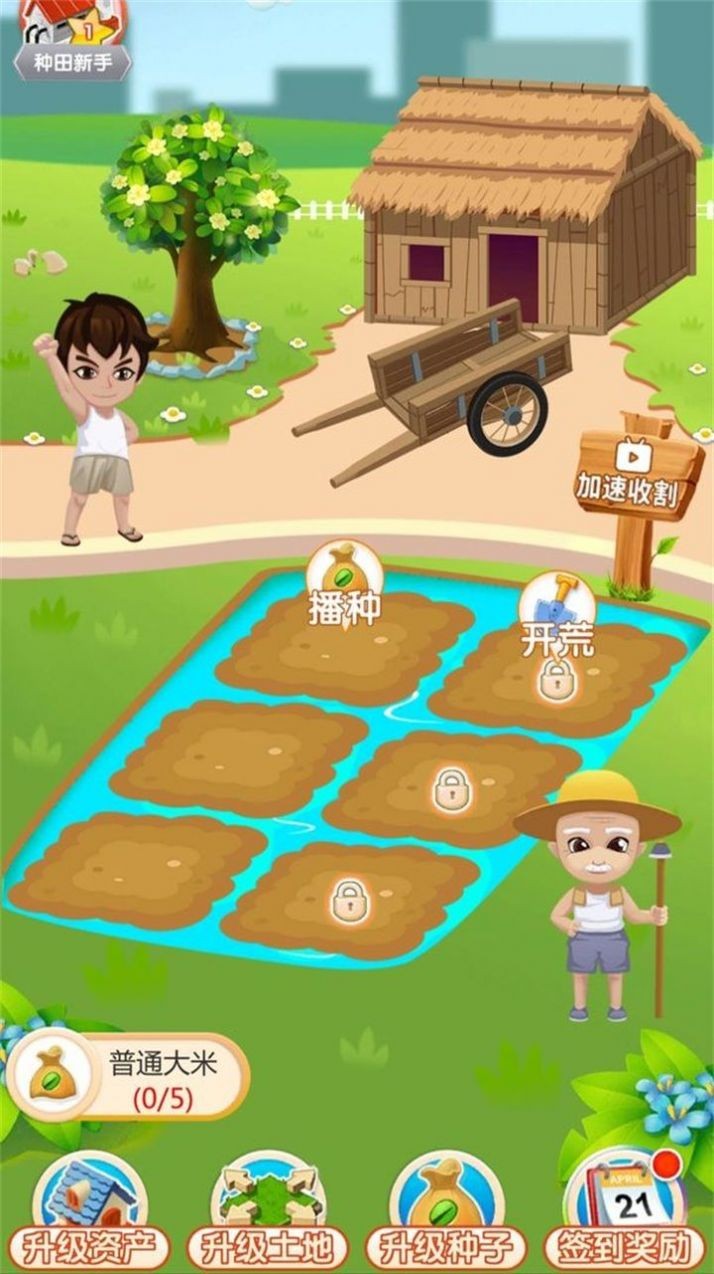714x1274 pixels.
Task: Tap the 开荒 shovel to unlock land
Action: pos(556,614)
